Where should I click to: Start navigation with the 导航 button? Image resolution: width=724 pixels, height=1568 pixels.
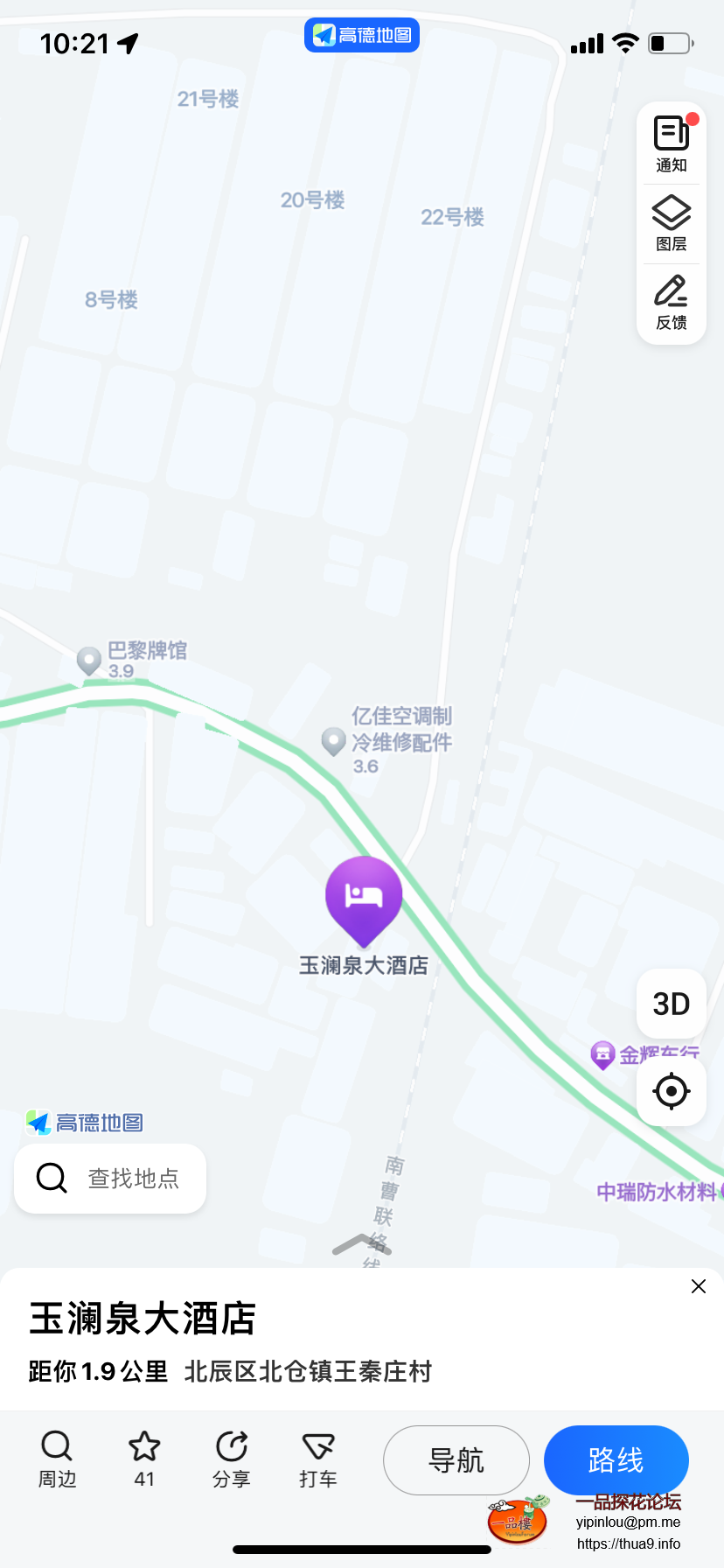(456, 1459)
